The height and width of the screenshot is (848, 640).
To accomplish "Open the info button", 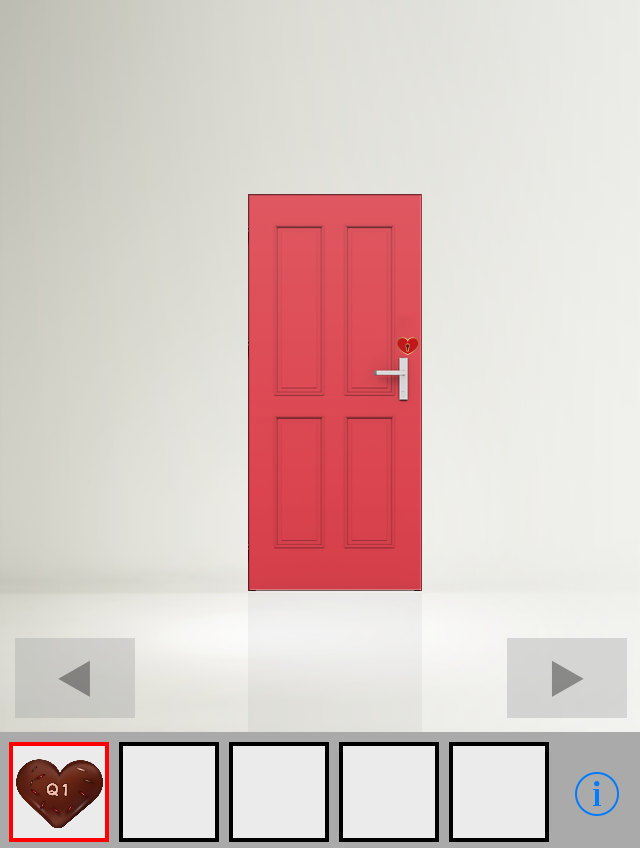I will coord(597,793).
